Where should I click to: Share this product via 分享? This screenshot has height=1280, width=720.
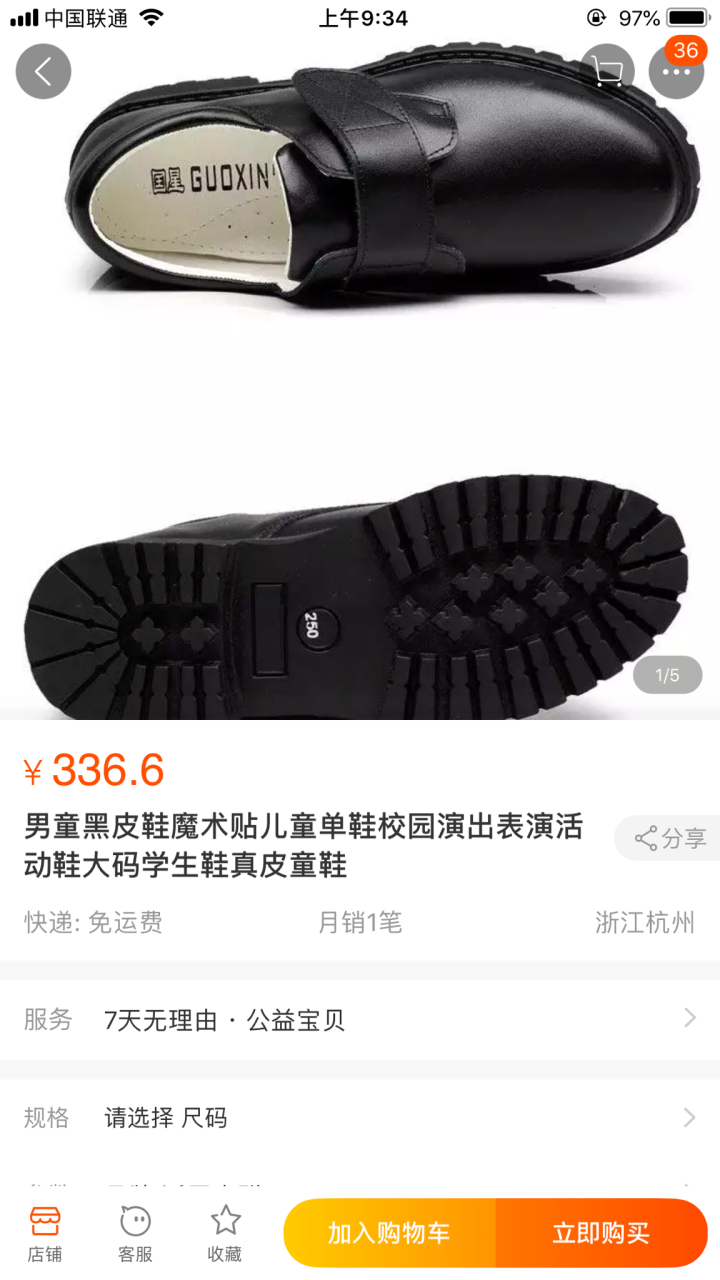(670, 838)
